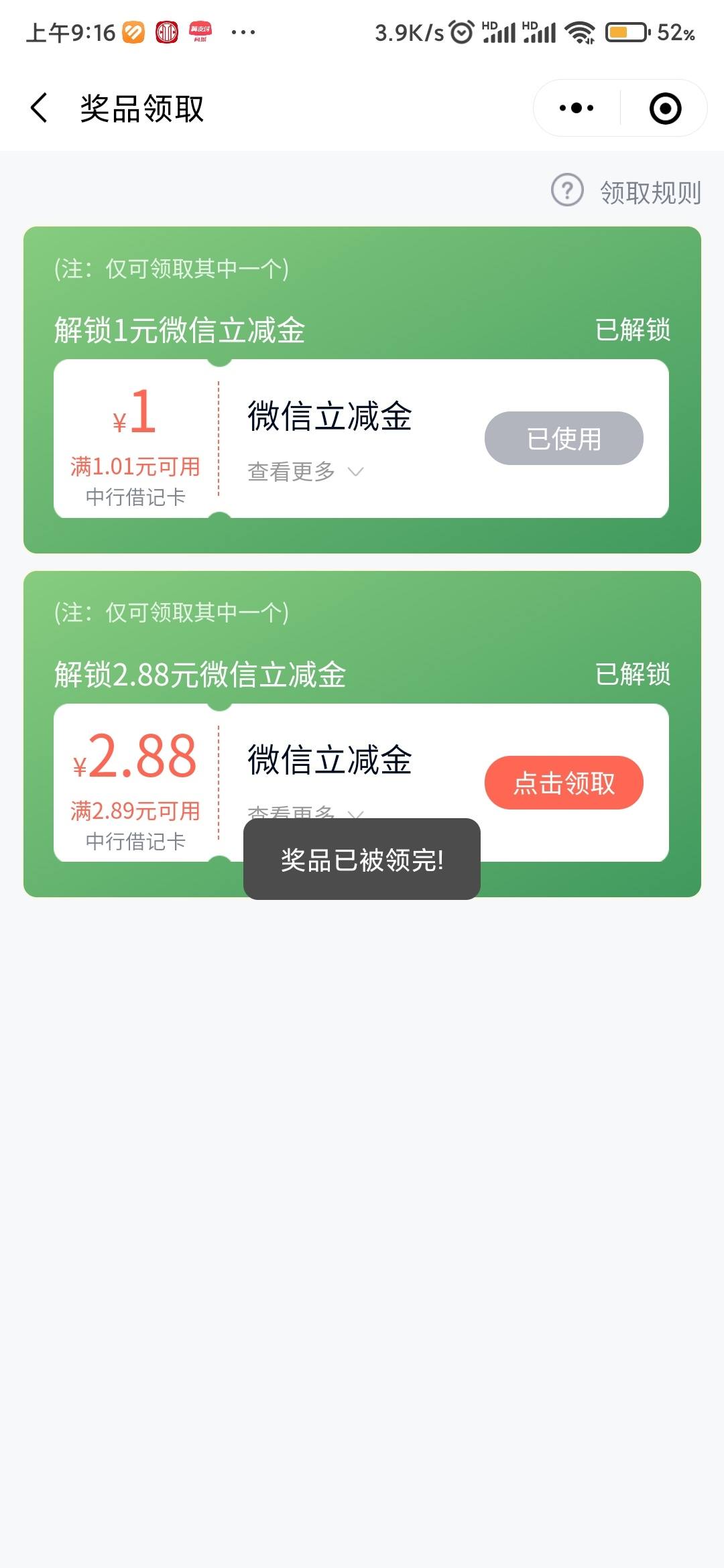Expand 查看更多 on the ¥1 coupon
This screenshot has width=724, height=1568.
[x=306, y=472]
